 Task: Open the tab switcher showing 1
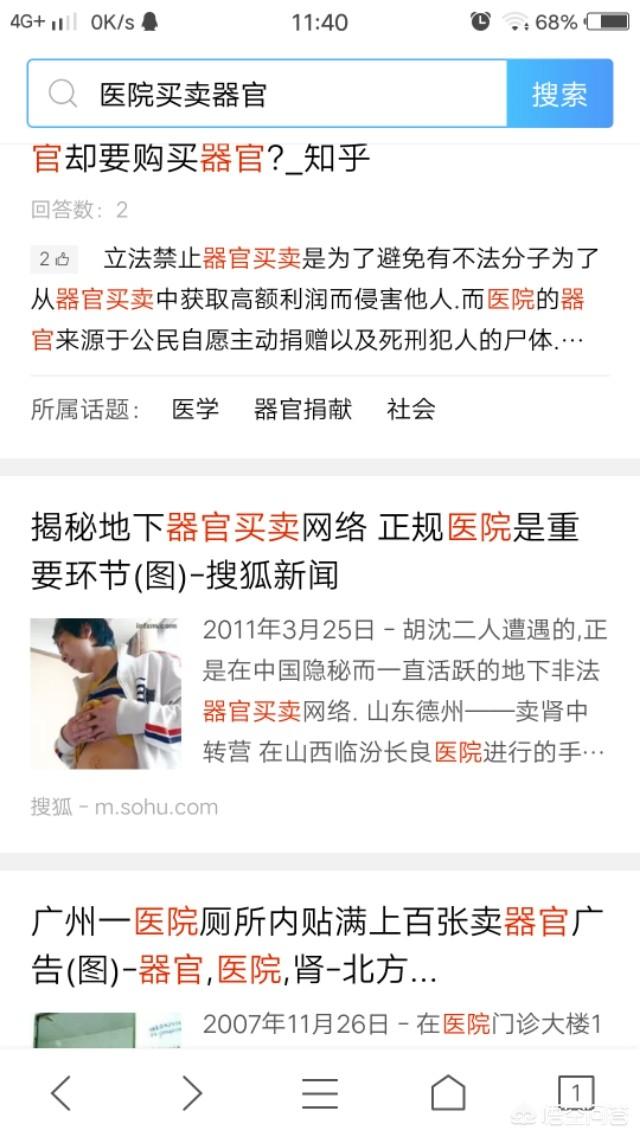click(x=576, y=1092)
